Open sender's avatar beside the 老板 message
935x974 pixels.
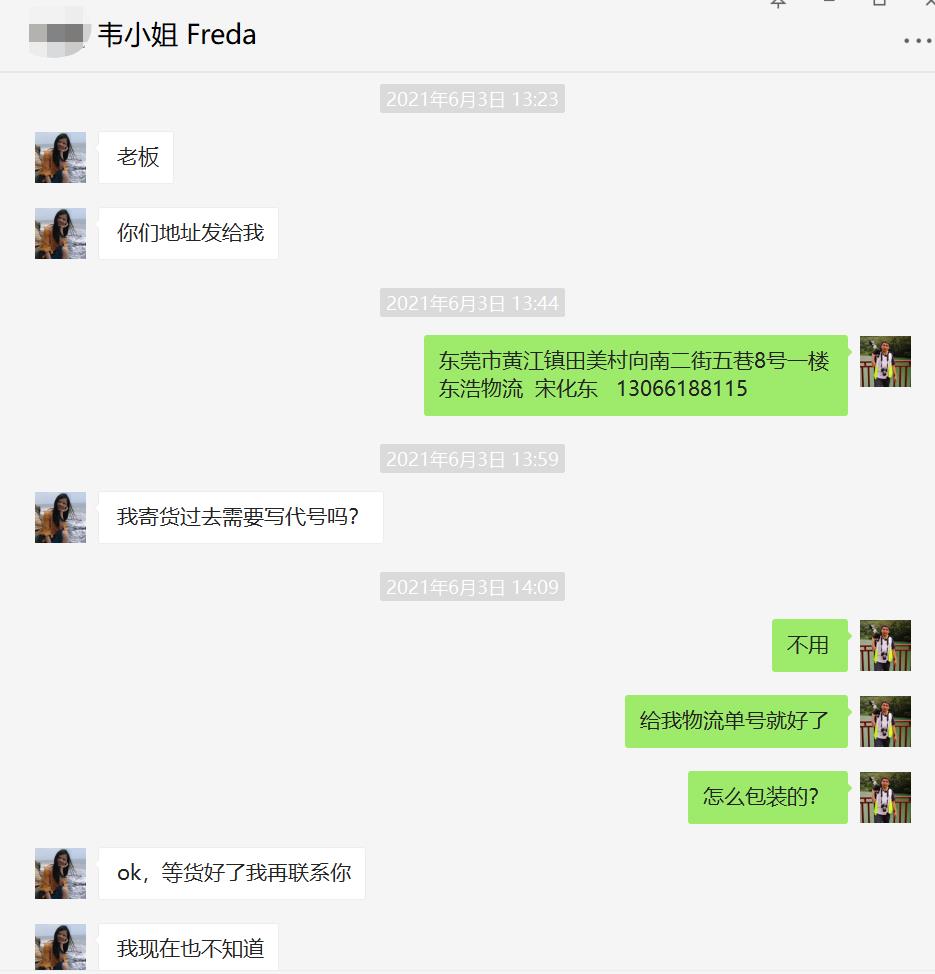(x=60, y=157)
